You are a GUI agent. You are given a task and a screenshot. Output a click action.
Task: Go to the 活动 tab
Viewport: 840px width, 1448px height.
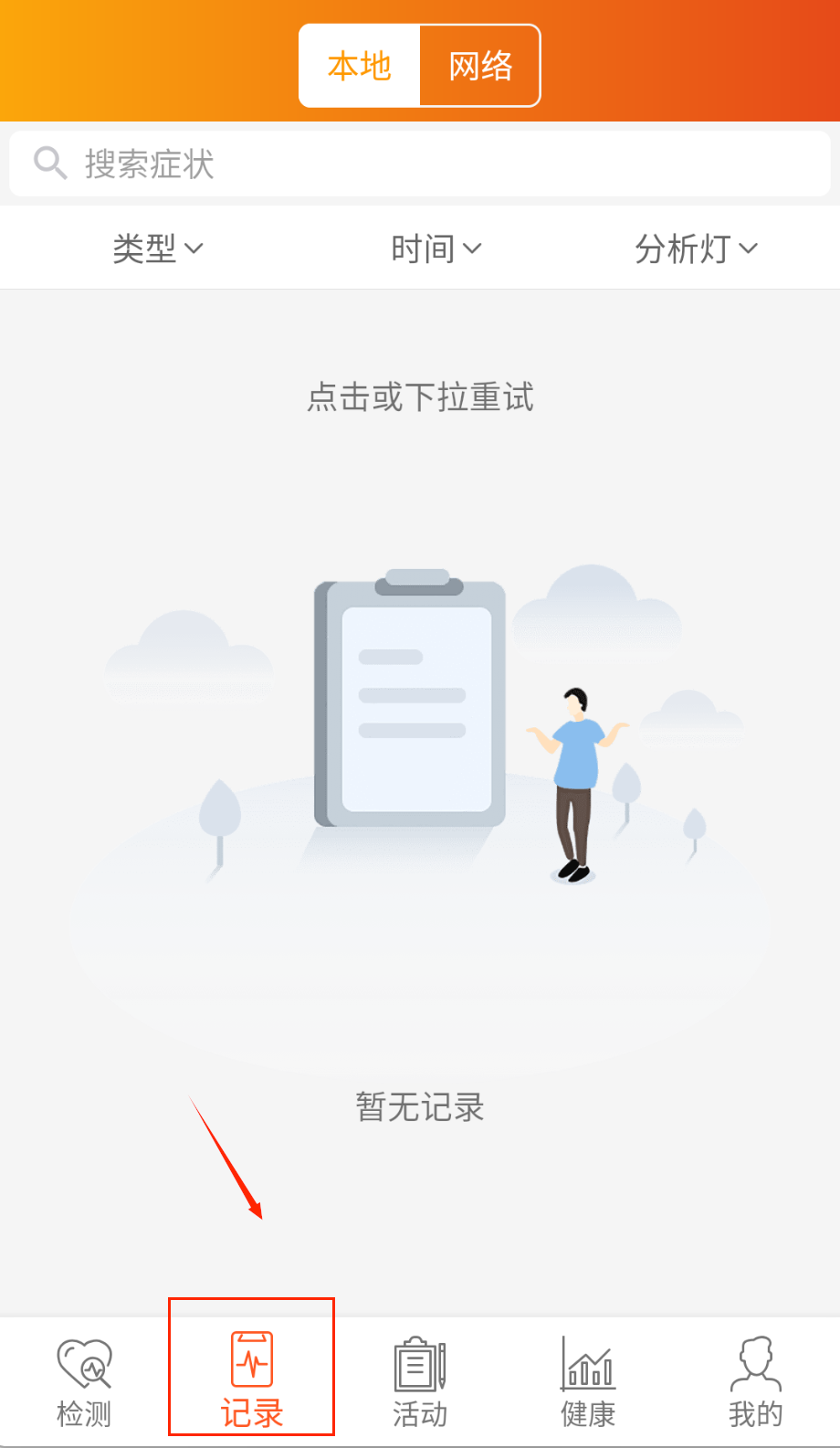pos(420,1382)
